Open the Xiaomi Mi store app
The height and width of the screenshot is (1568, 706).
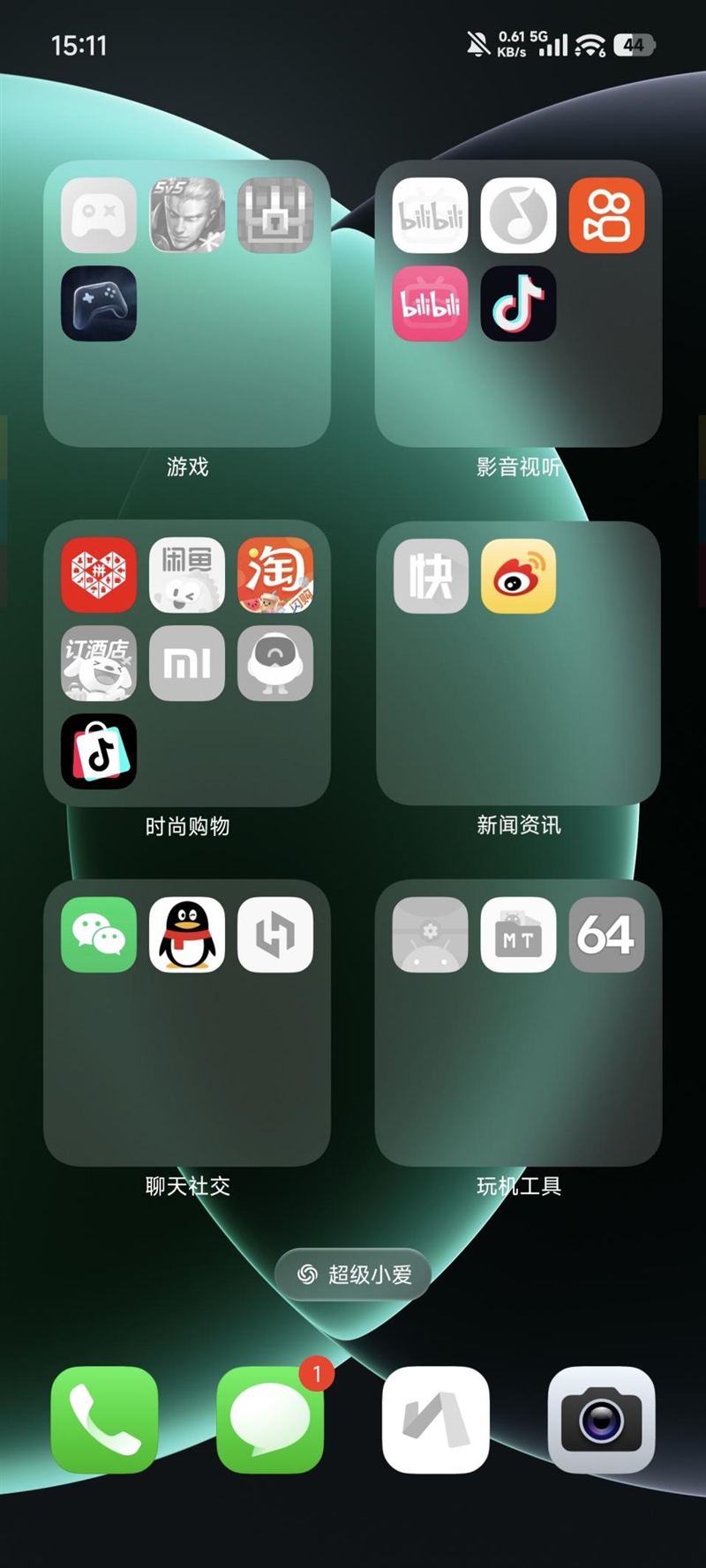(187, 663)
